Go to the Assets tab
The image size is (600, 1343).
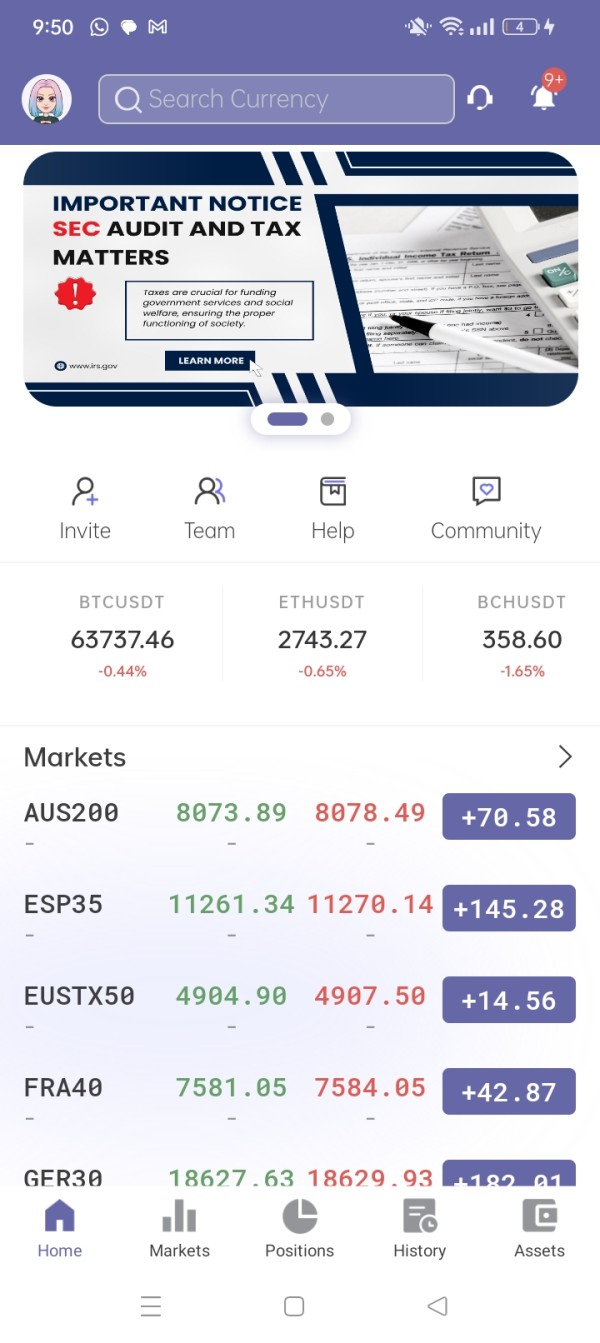[x=540, y=1230]
